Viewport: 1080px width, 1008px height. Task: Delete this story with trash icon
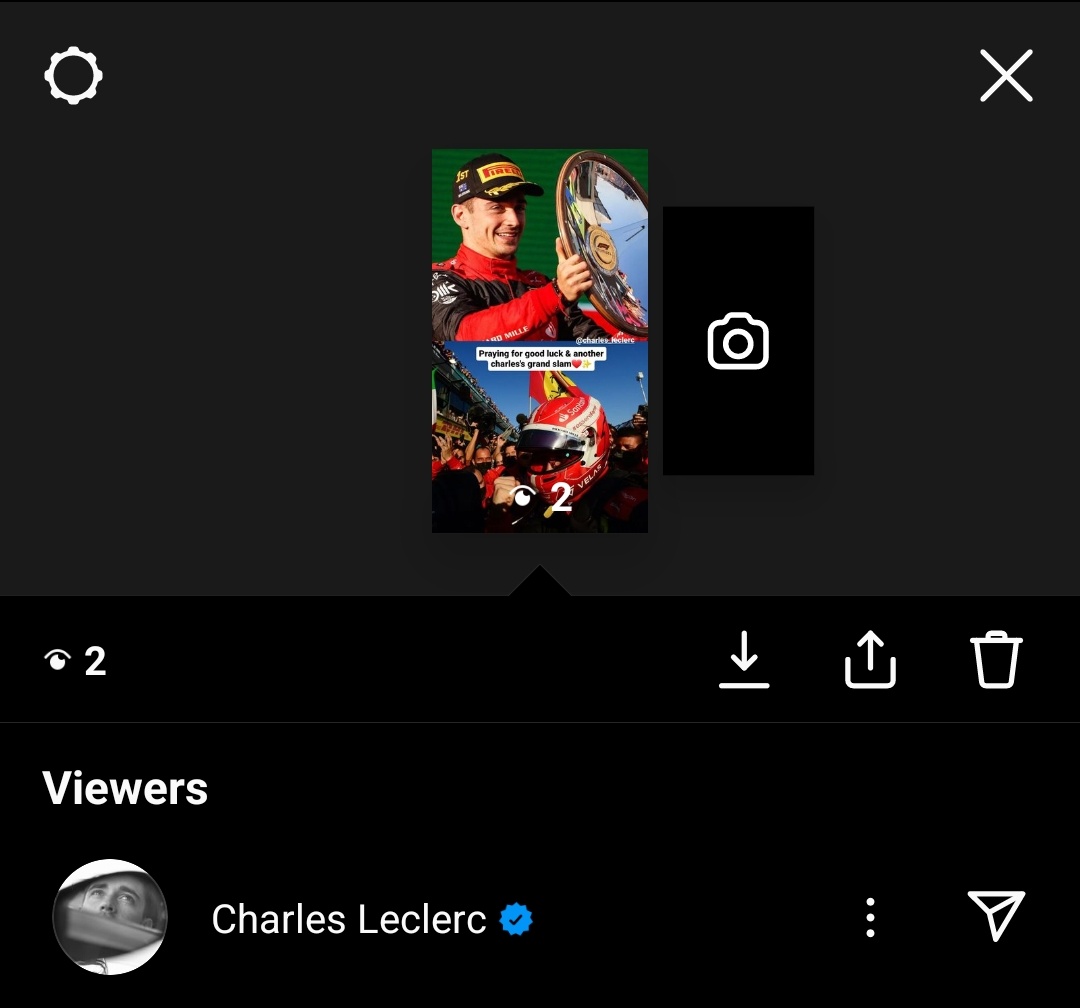point(997,659)
